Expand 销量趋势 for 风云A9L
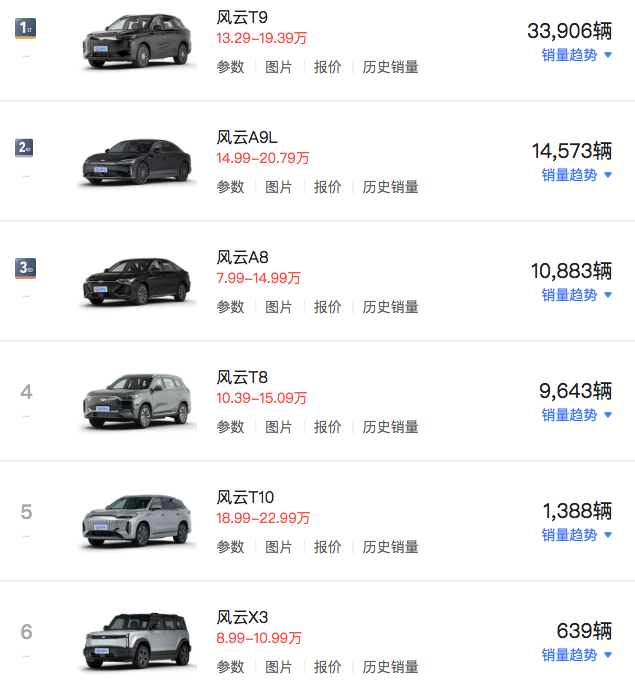 pos(576,175)
